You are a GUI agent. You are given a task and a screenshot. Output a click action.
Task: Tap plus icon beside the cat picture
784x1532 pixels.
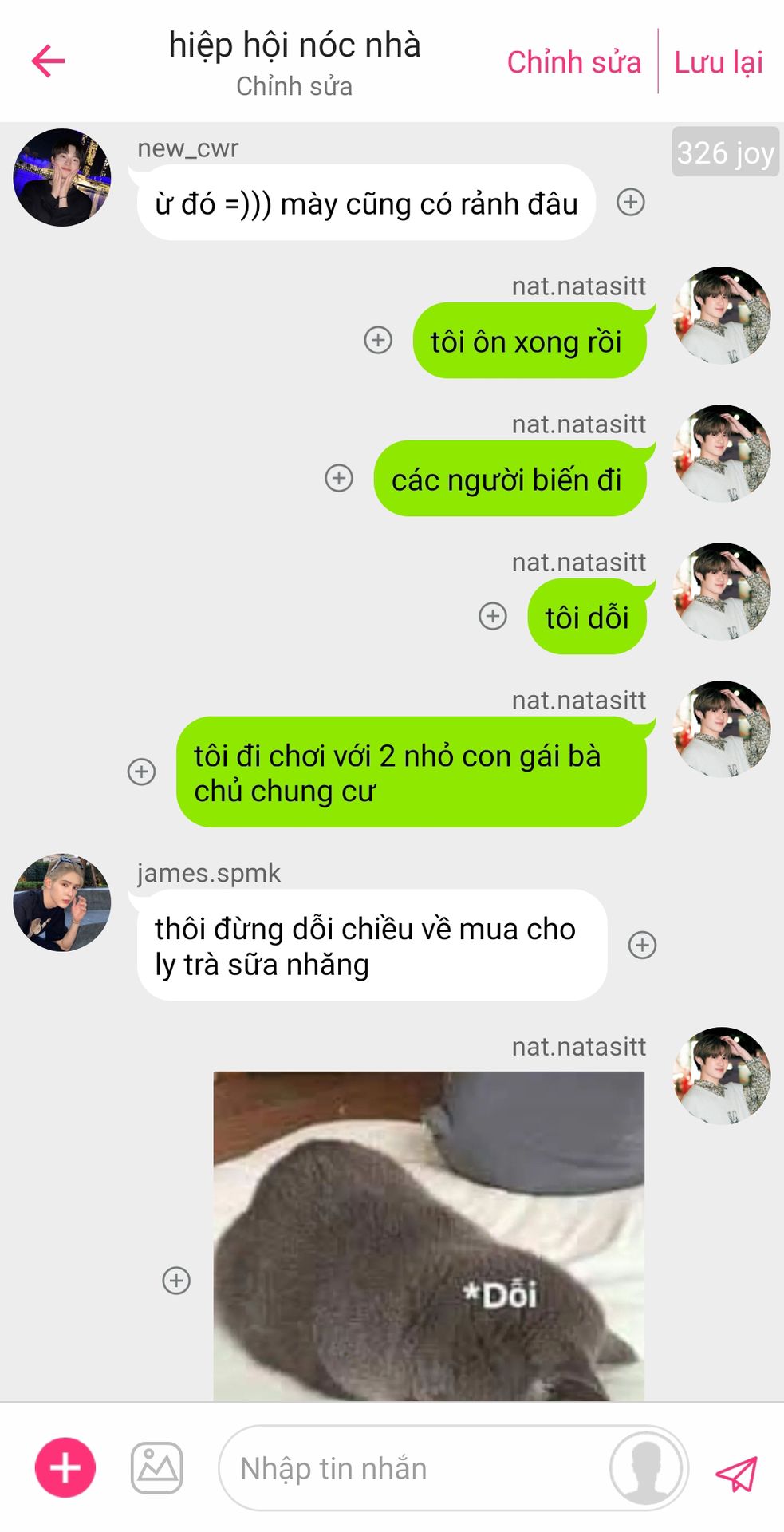pos(176,1281)
